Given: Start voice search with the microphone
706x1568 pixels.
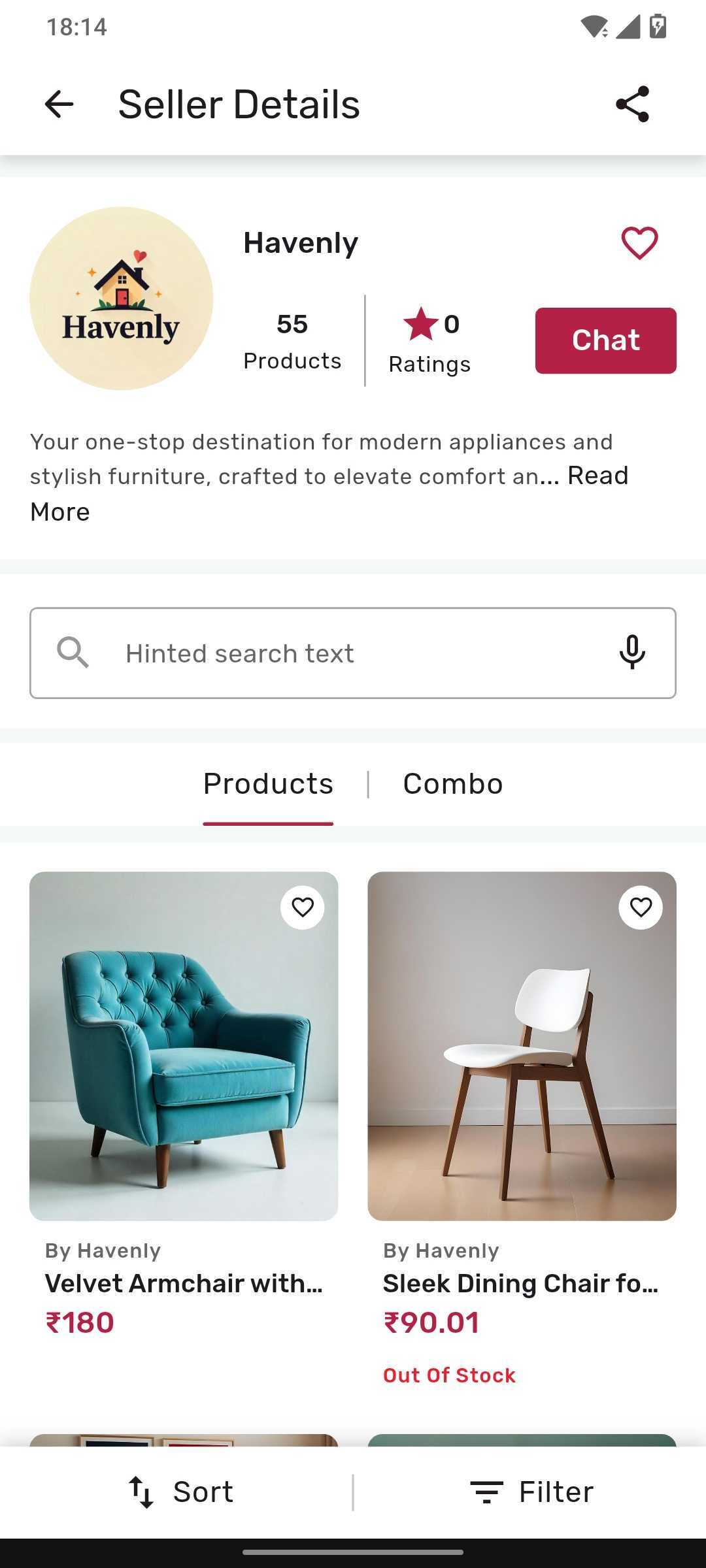Looking at the screenshot, I should click(x=632, y=653).
